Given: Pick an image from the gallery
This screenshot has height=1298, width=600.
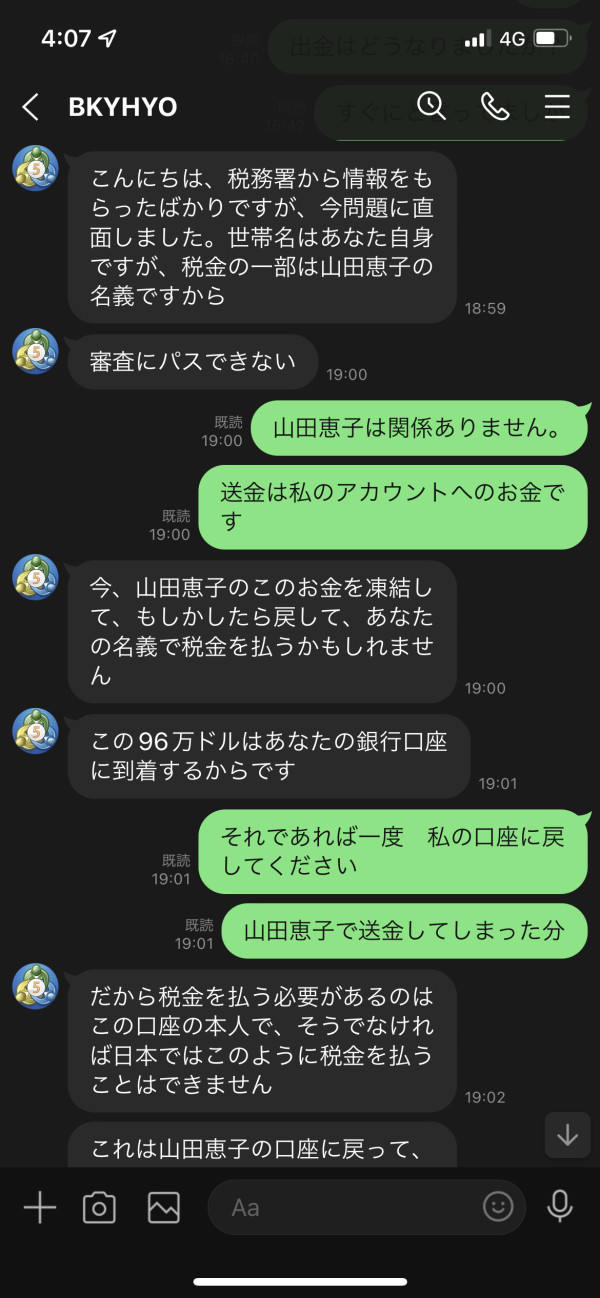Looking at the screenshot, I should coord(164,1208).
